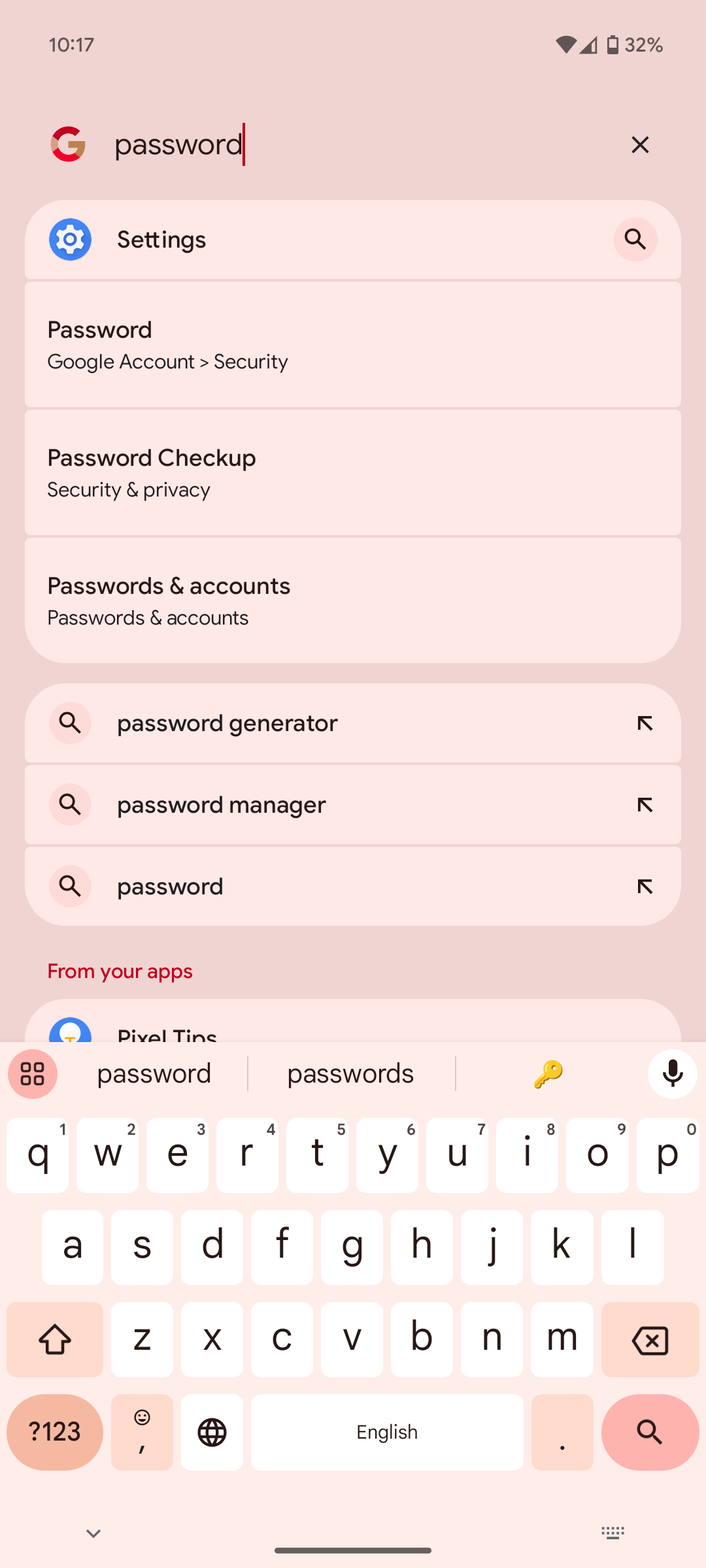The width and height of the screenshot is (706, 1568).
Task: Tap the magnifier icon next to Settings result
Action: [635, 239]
